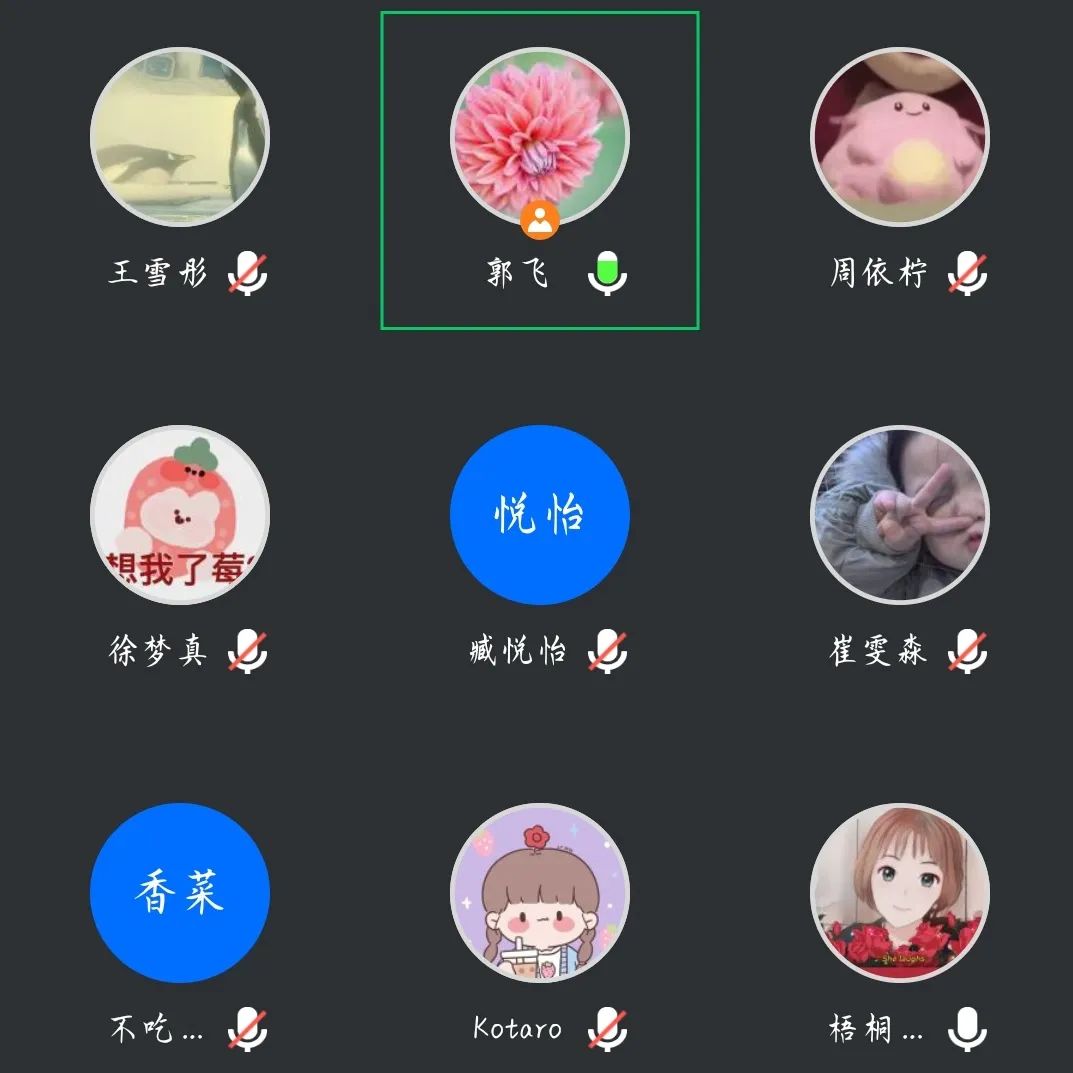Viewport: 1073px width, 1073px height.
Task: Select Kotaro's participant tile
Action: point(540,893)
